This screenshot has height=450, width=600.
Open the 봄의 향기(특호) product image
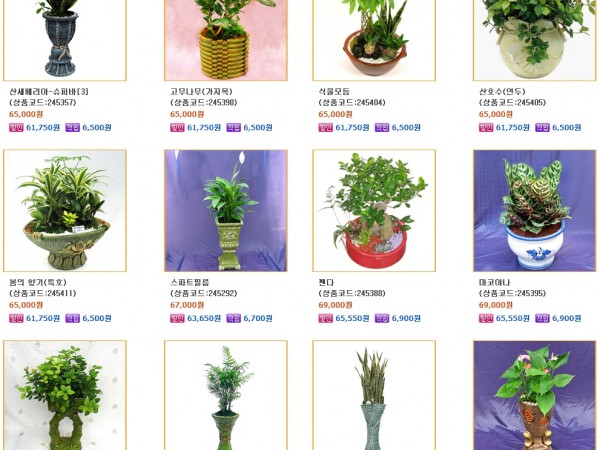[65, 211]
